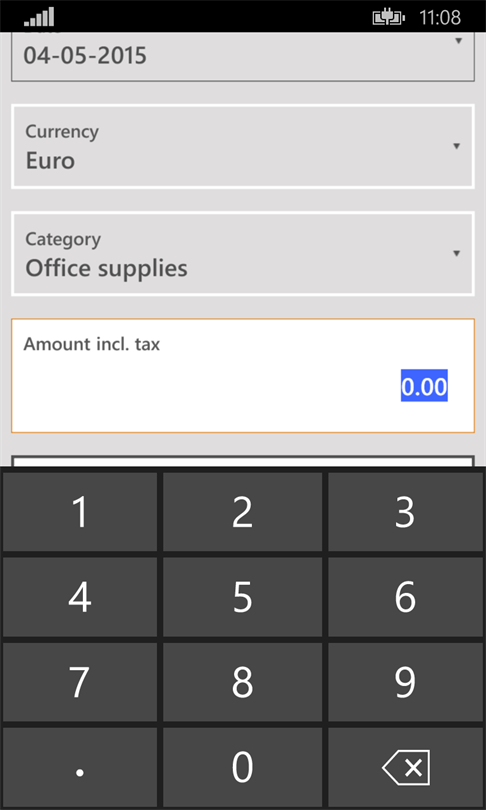486x810 pixels.
Task: Tap the 6 key
Action: [405, 597]
